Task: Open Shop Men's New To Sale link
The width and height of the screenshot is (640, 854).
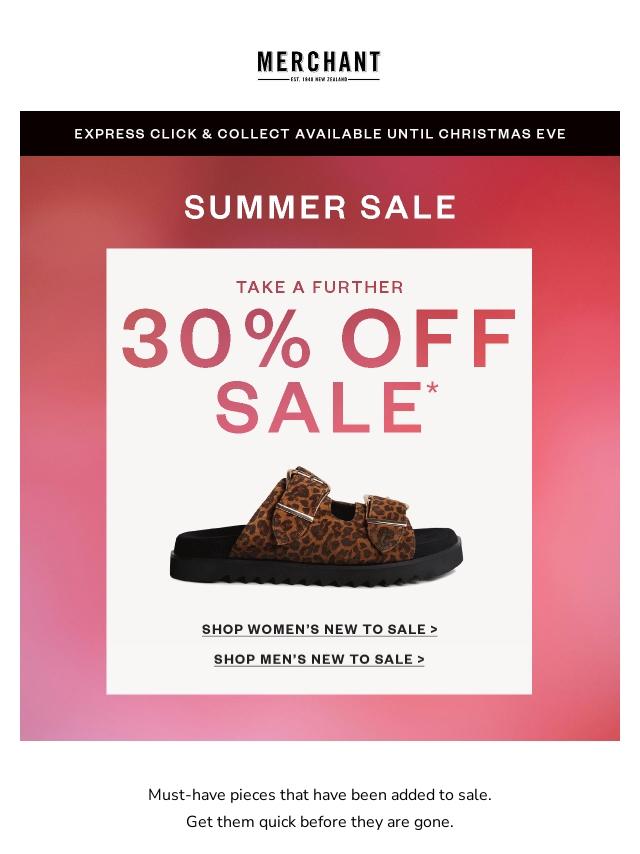Action: [319, 660]
